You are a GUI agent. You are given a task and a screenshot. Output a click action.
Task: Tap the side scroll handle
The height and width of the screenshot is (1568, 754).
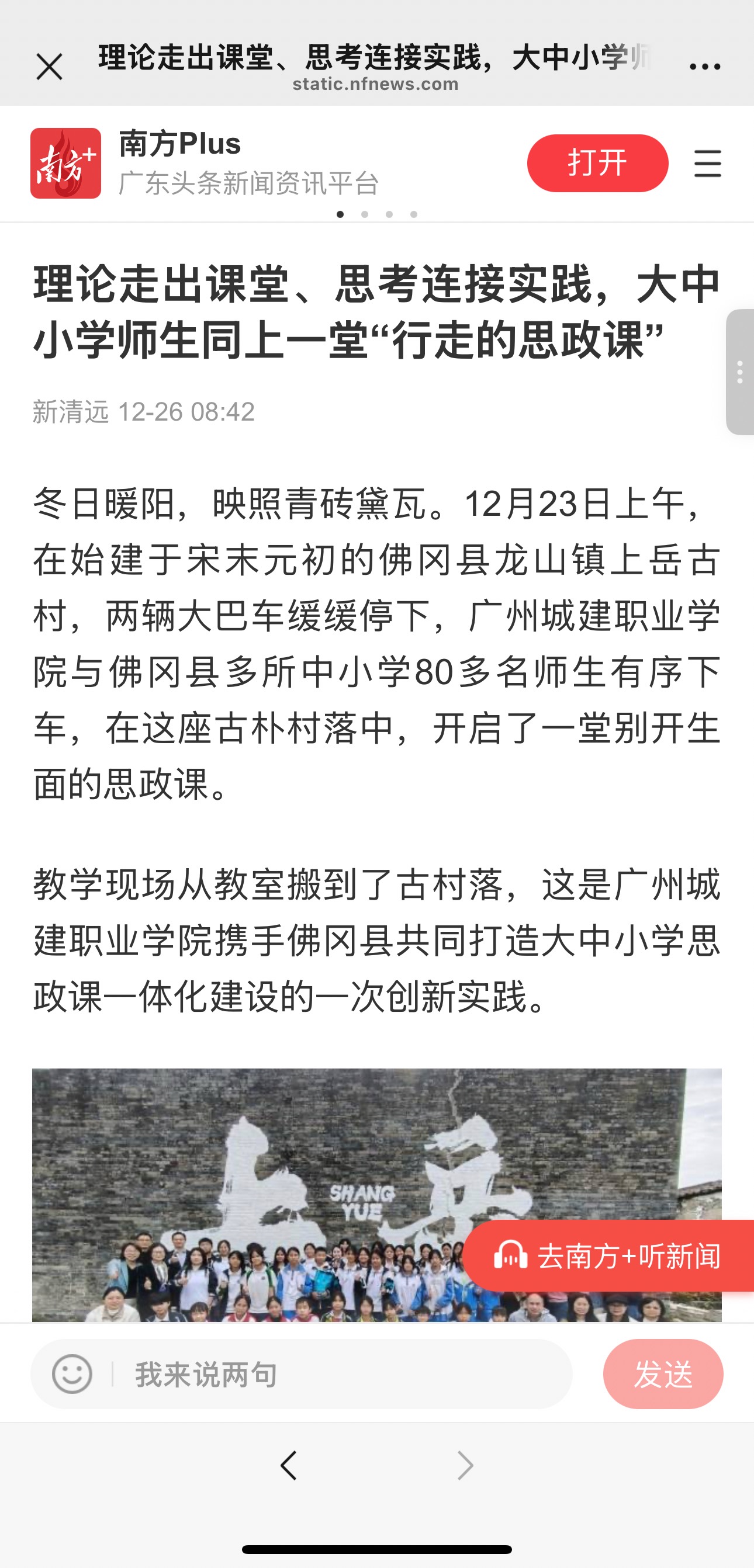[739, 372]
